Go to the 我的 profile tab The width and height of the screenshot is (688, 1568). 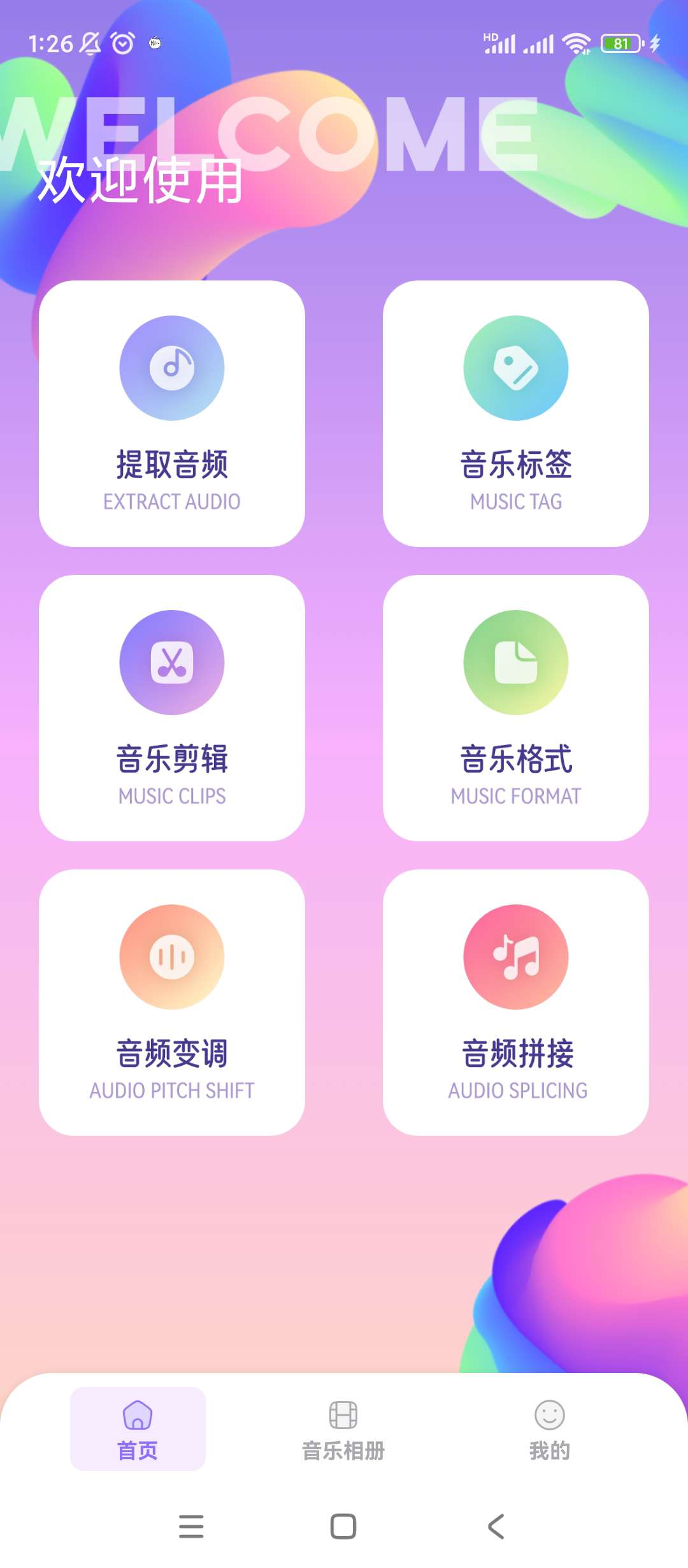click(x=549, y=1428)
